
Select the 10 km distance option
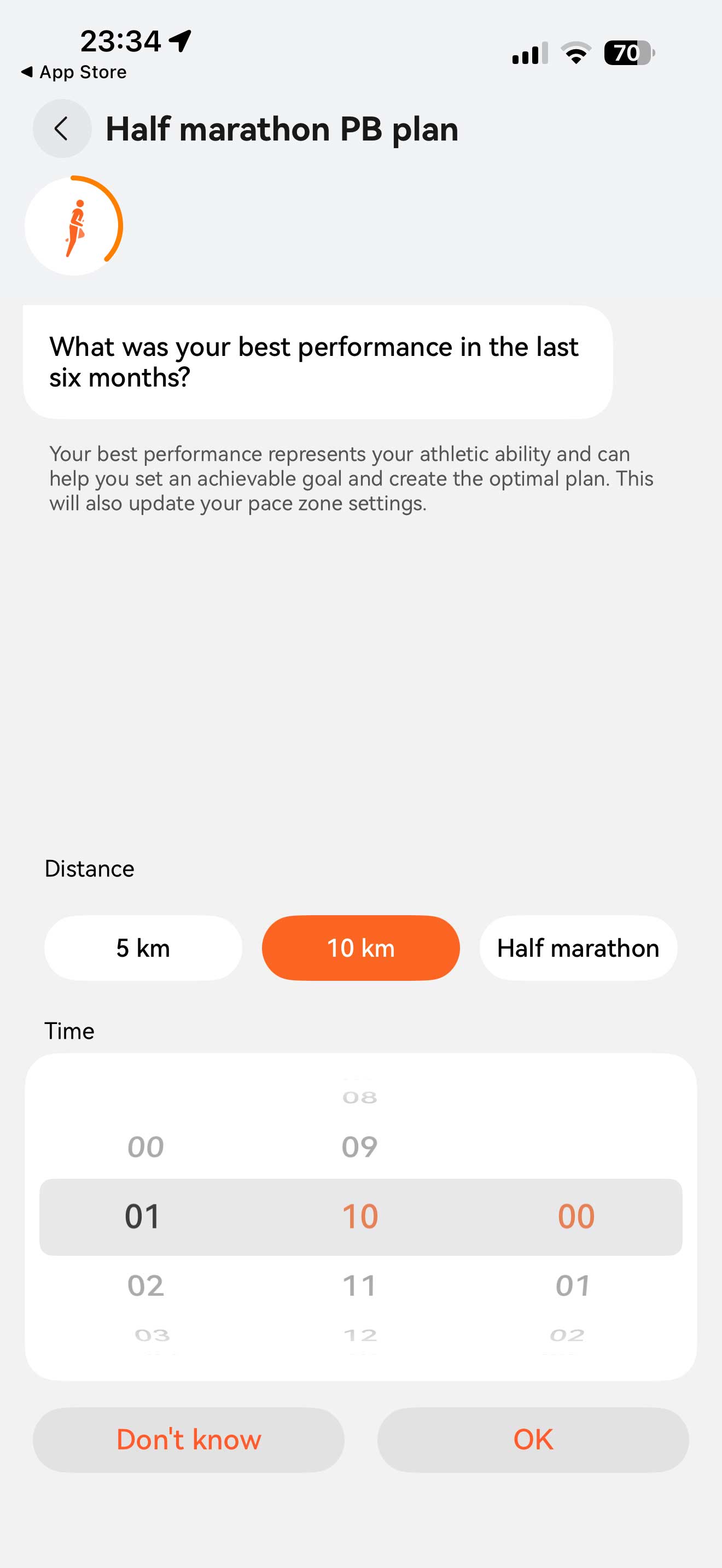pyautogui.click(x=361, y=947)
